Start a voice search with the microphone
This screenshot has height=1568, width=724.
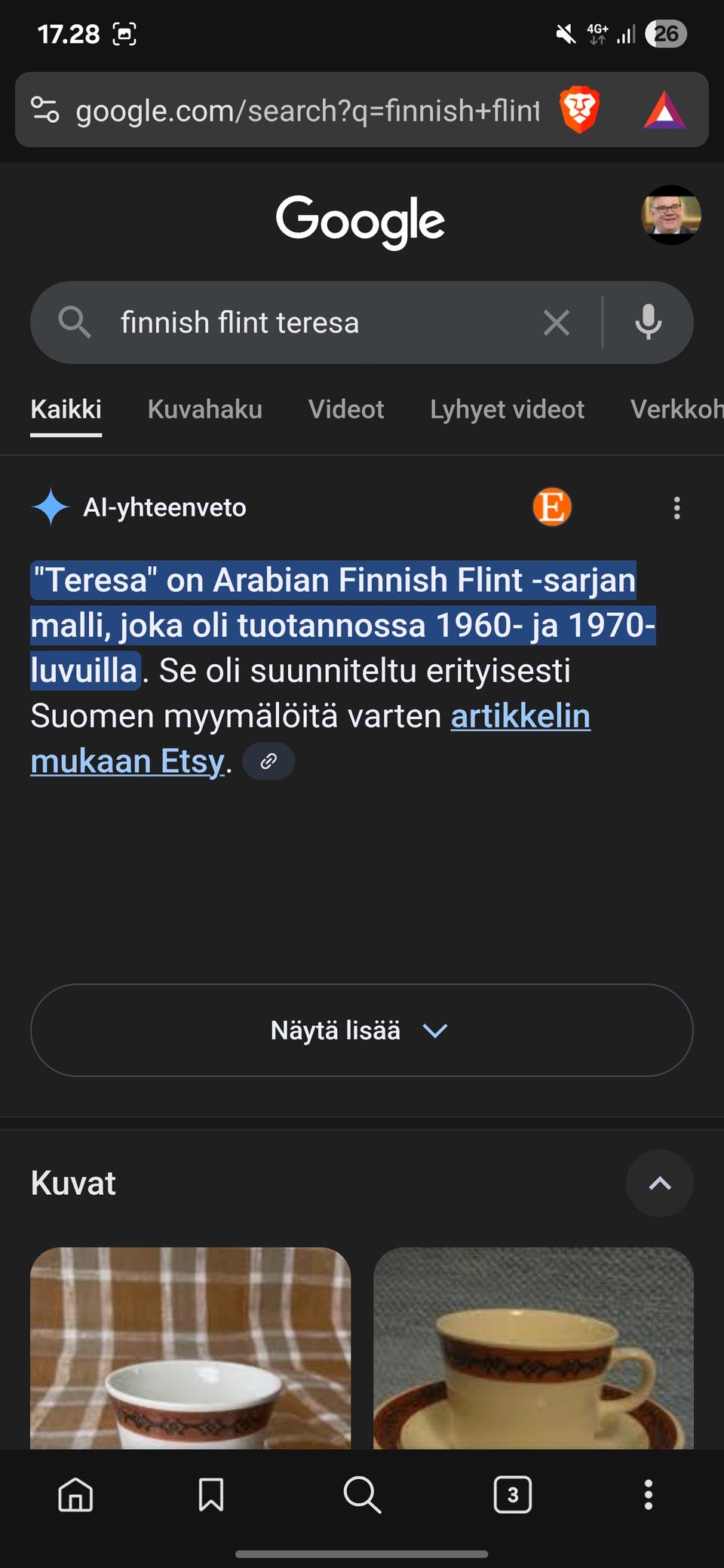(649, 323)
